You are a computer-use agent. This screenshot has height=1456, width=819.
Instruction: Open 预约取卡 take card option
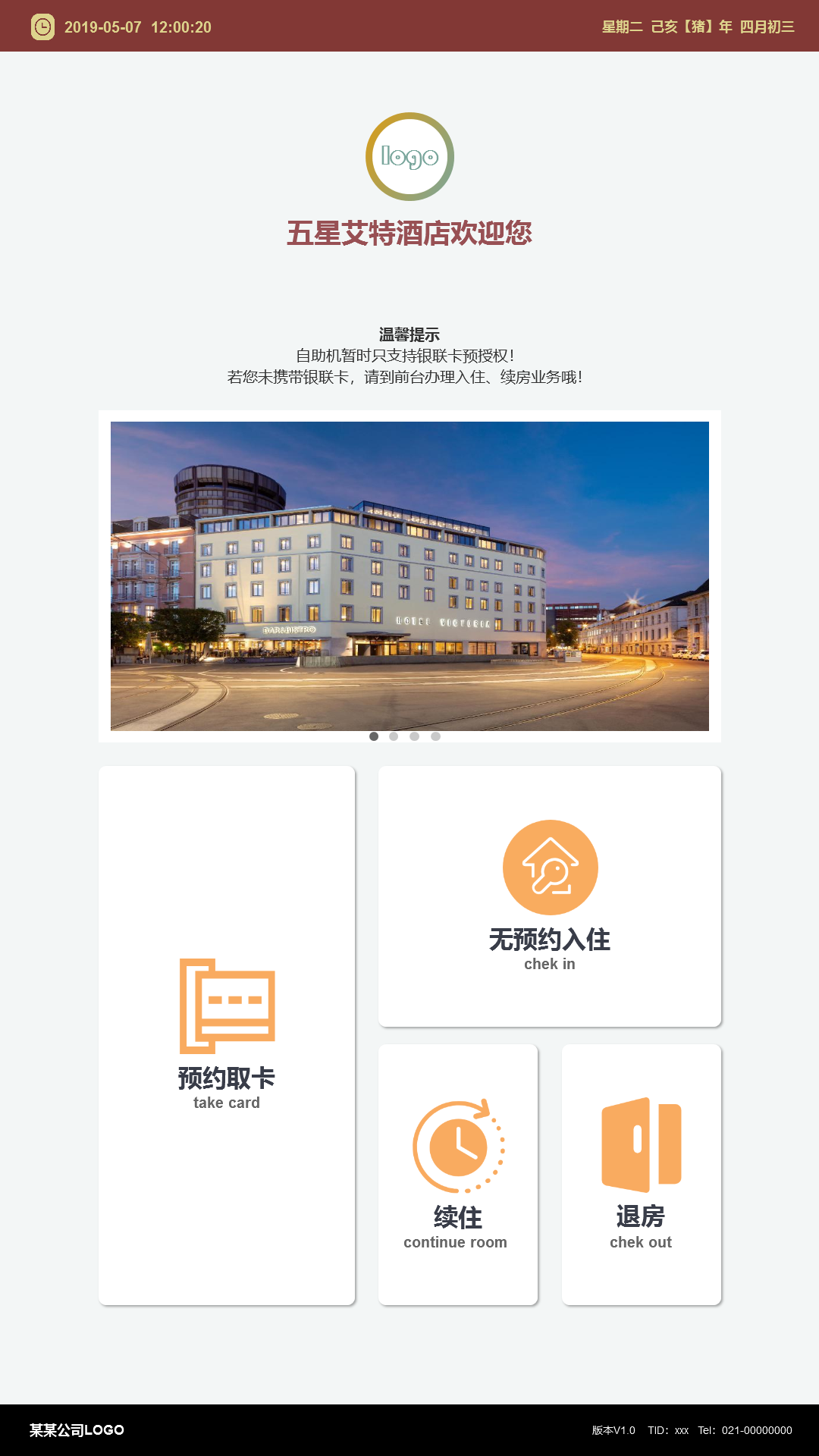pos(227,1035)
